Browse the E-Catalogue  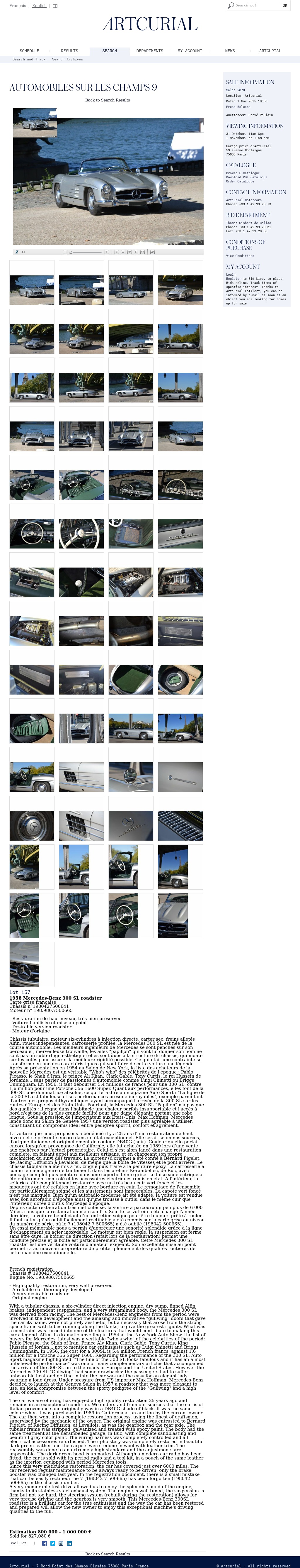(243, 173)
